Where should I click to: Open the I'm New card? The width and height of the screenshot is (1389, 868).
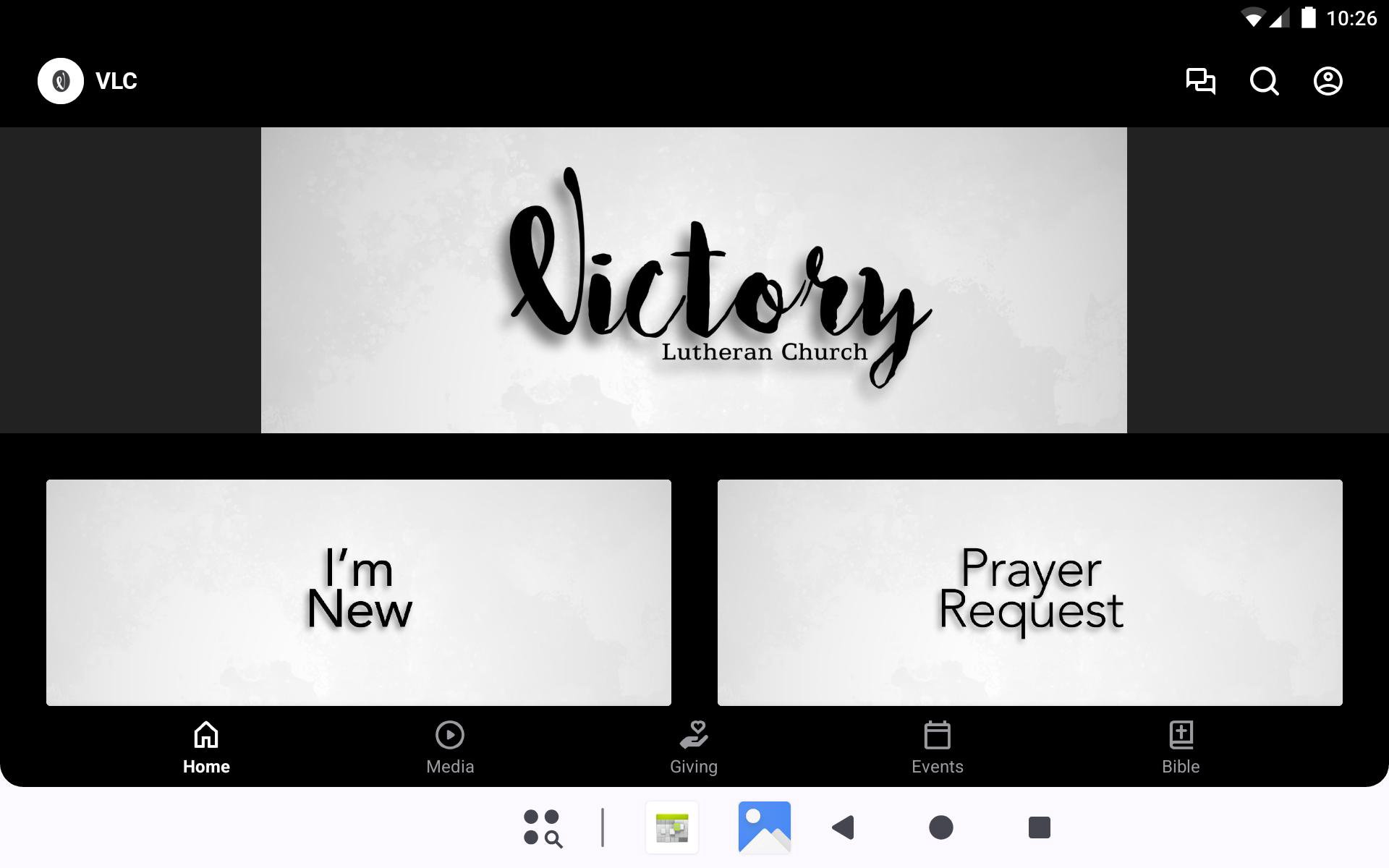359,592
